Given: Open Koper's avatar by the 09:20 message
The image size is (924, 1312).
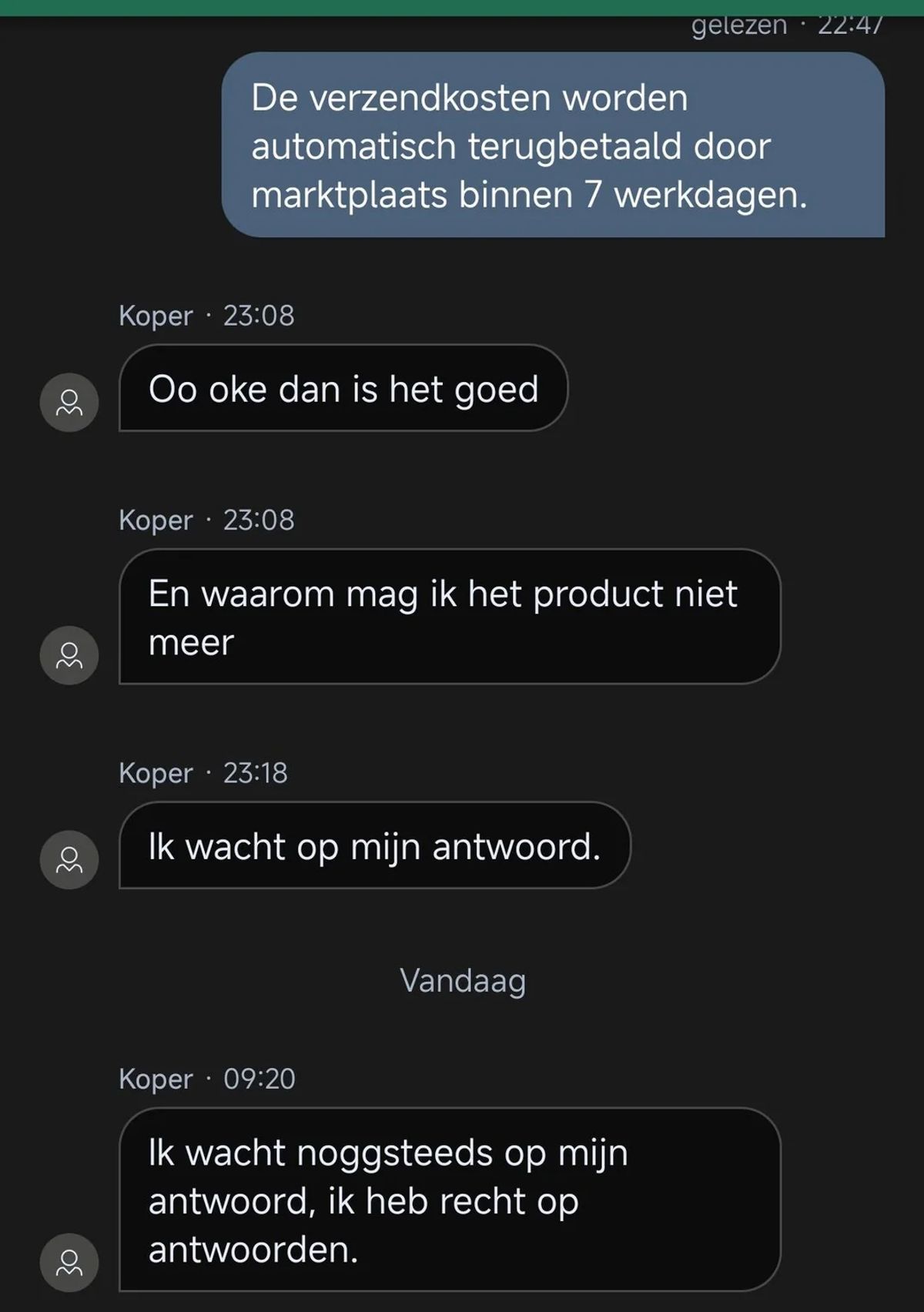Looking at the screenshot, I should tap(69, 1263).
